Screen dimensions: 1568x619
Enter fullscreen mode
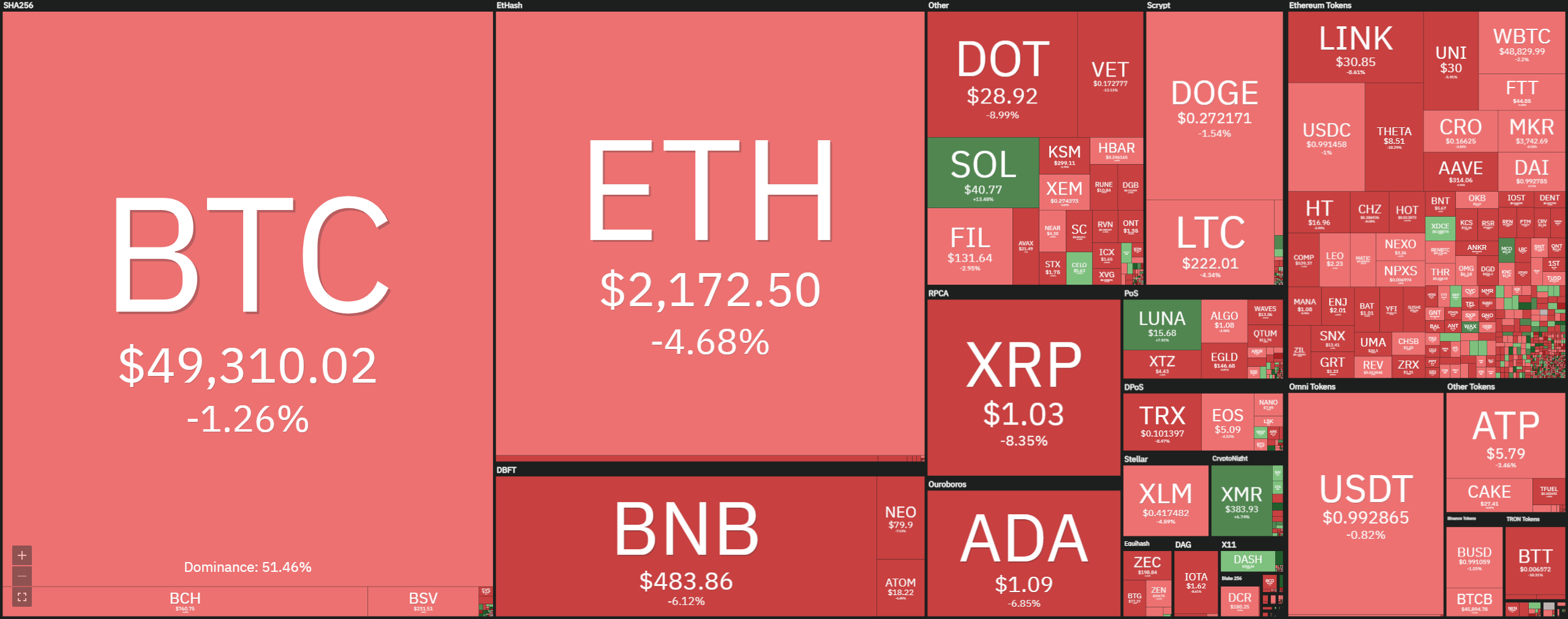pos(22,597)
